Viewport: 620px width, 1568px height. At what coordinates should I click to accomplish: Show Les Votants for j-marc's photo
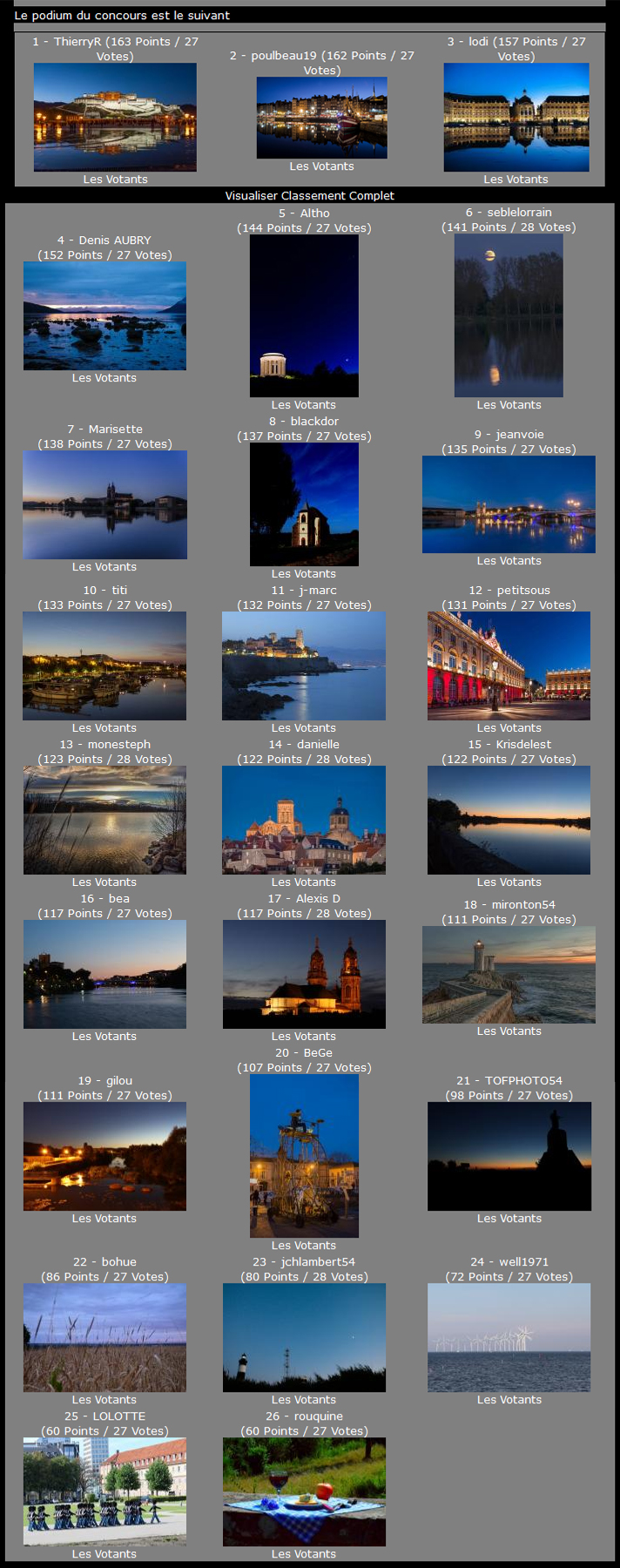(303, 728)
